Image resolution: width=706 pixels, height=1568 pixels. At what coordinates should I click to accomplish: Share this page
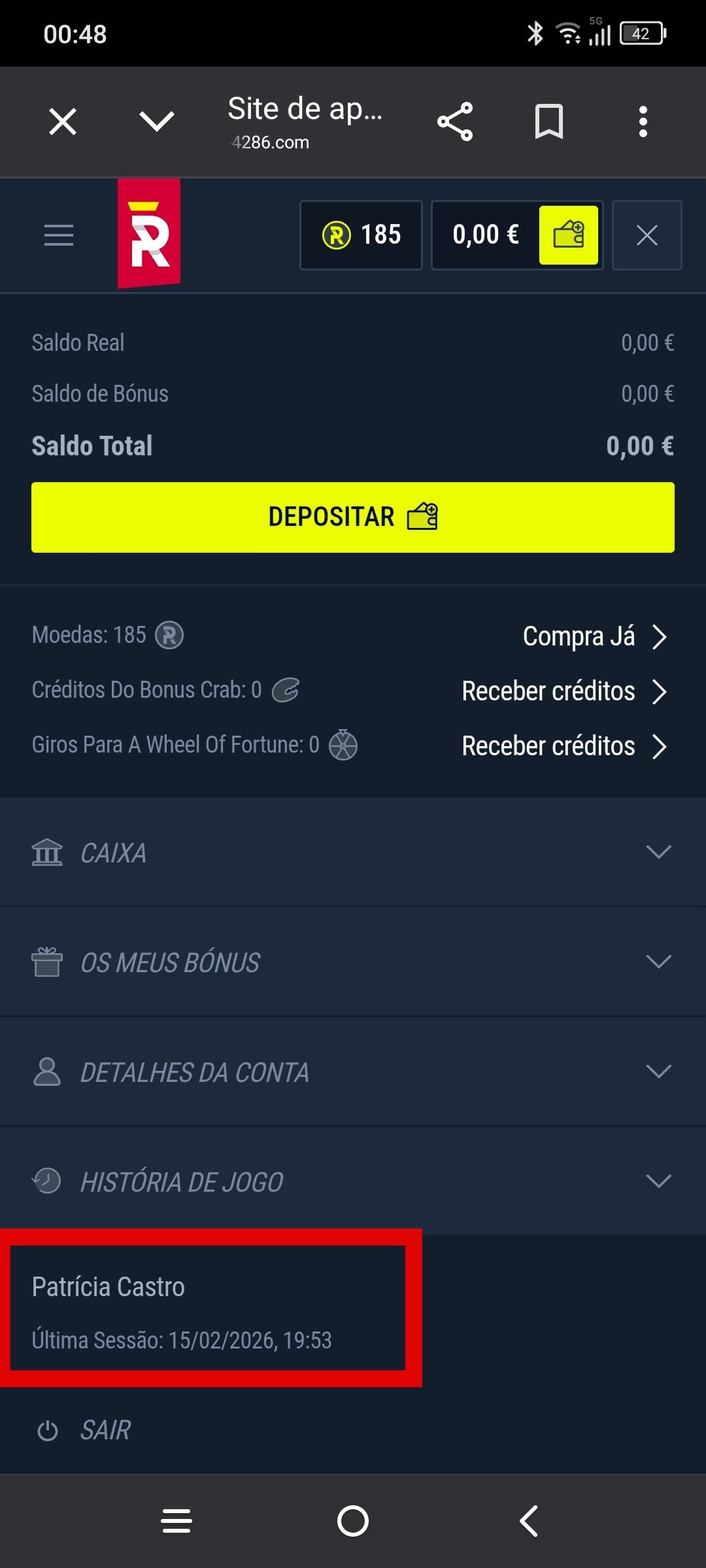coord(455,122)
